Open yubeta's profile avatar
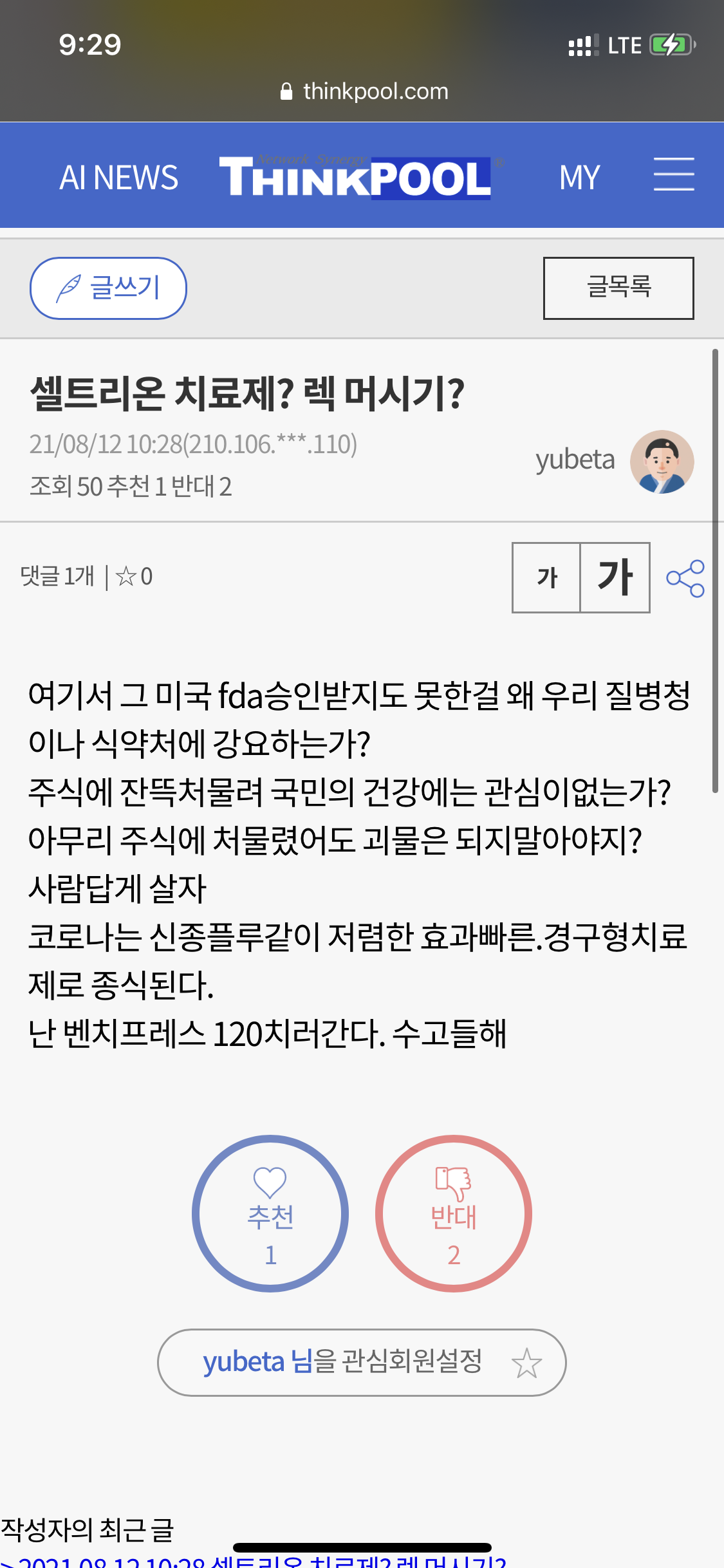Viewport: 724px width, 1568px height. [x=661, y=462]
